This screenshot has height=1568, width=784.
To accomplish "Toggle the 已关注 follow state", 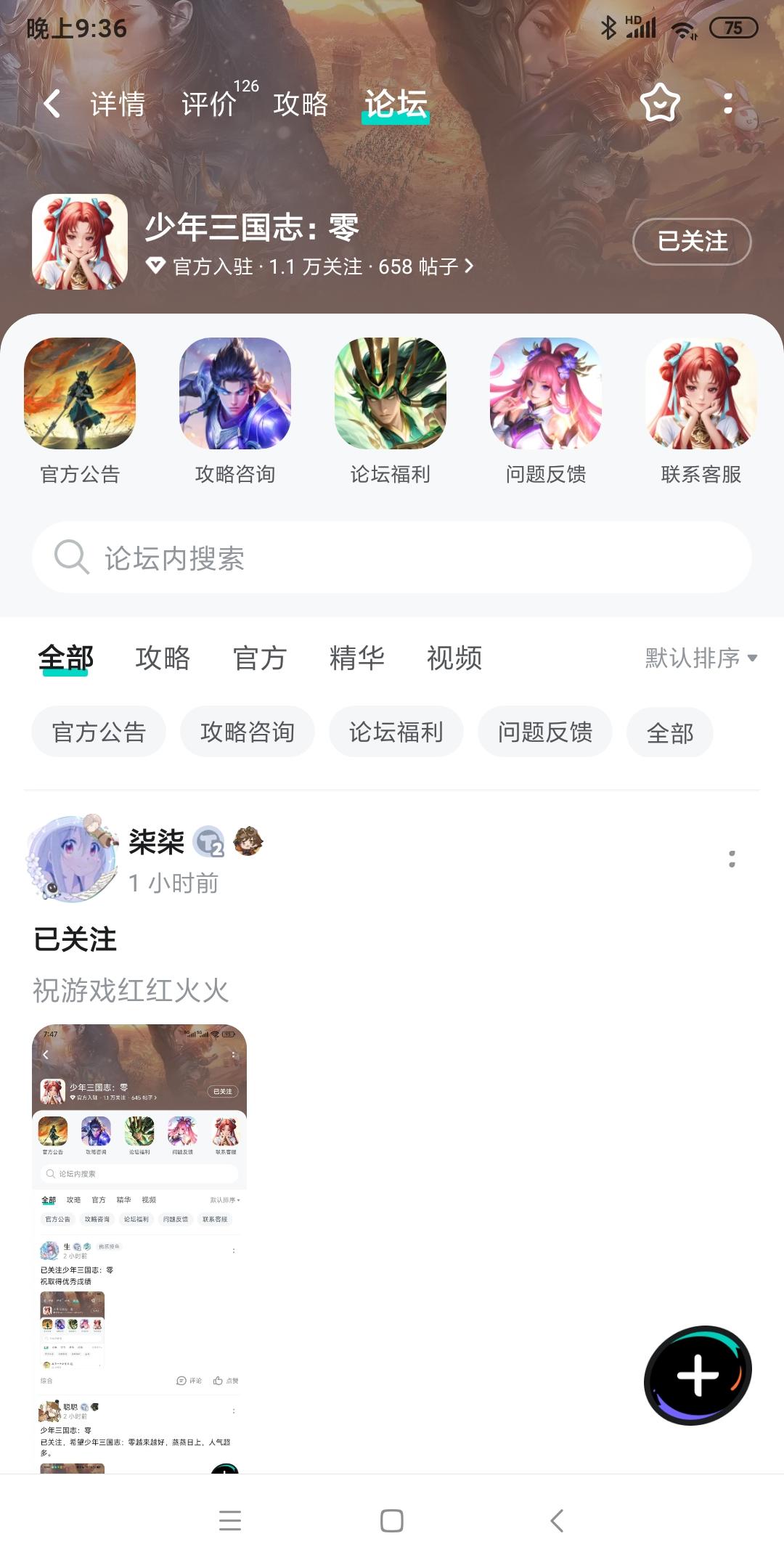I will click(x=691, y=241).
